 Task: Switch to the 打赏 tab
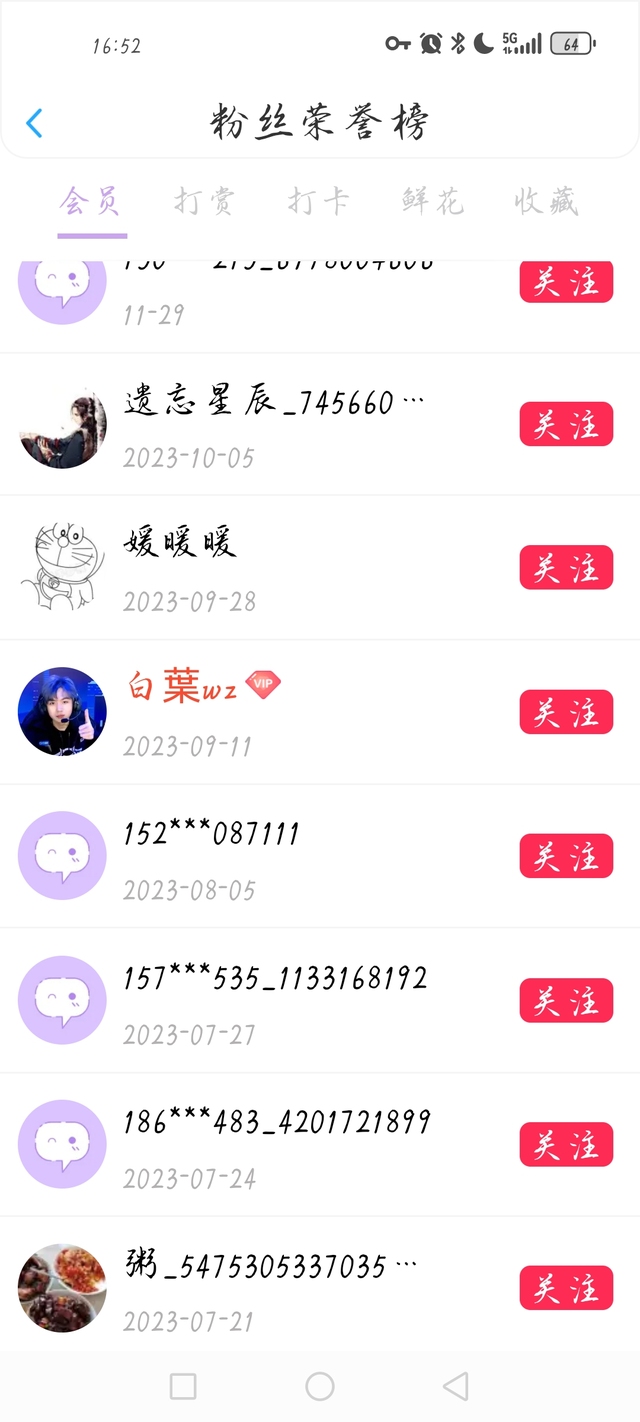tap(204, 201)
